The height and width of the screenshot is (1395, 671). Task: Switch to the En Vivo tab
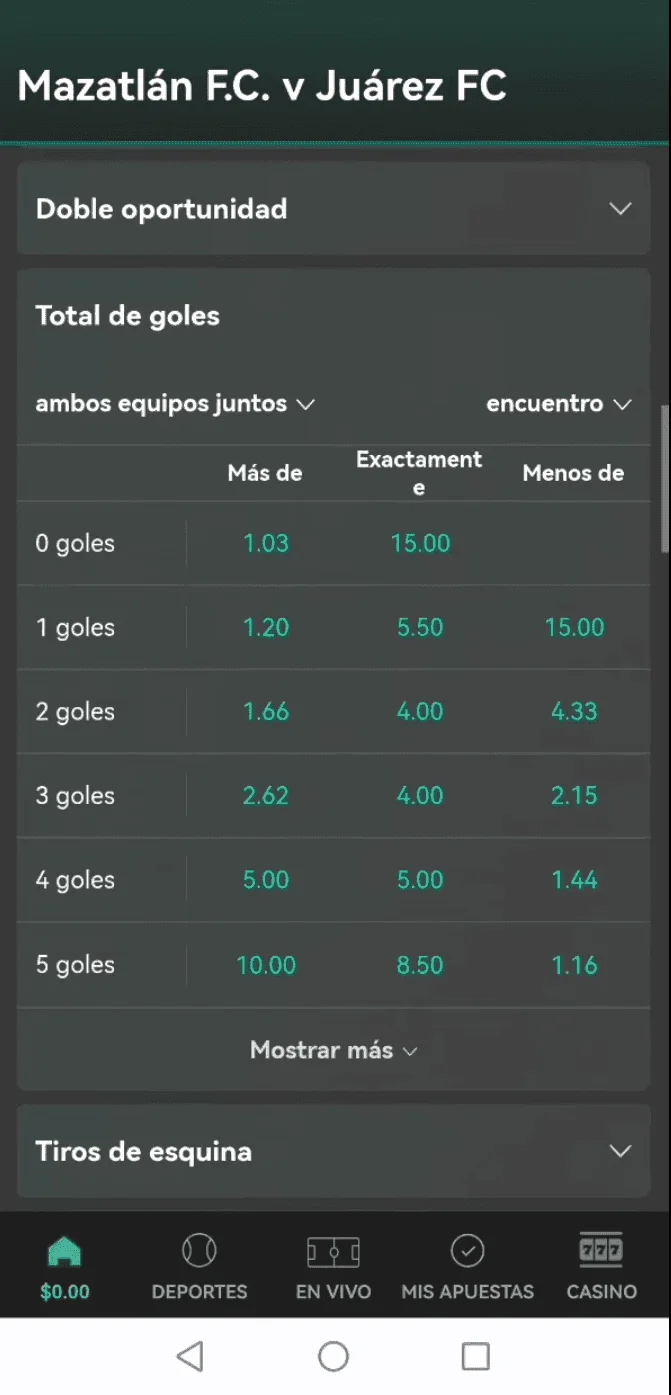point(333,1268)
